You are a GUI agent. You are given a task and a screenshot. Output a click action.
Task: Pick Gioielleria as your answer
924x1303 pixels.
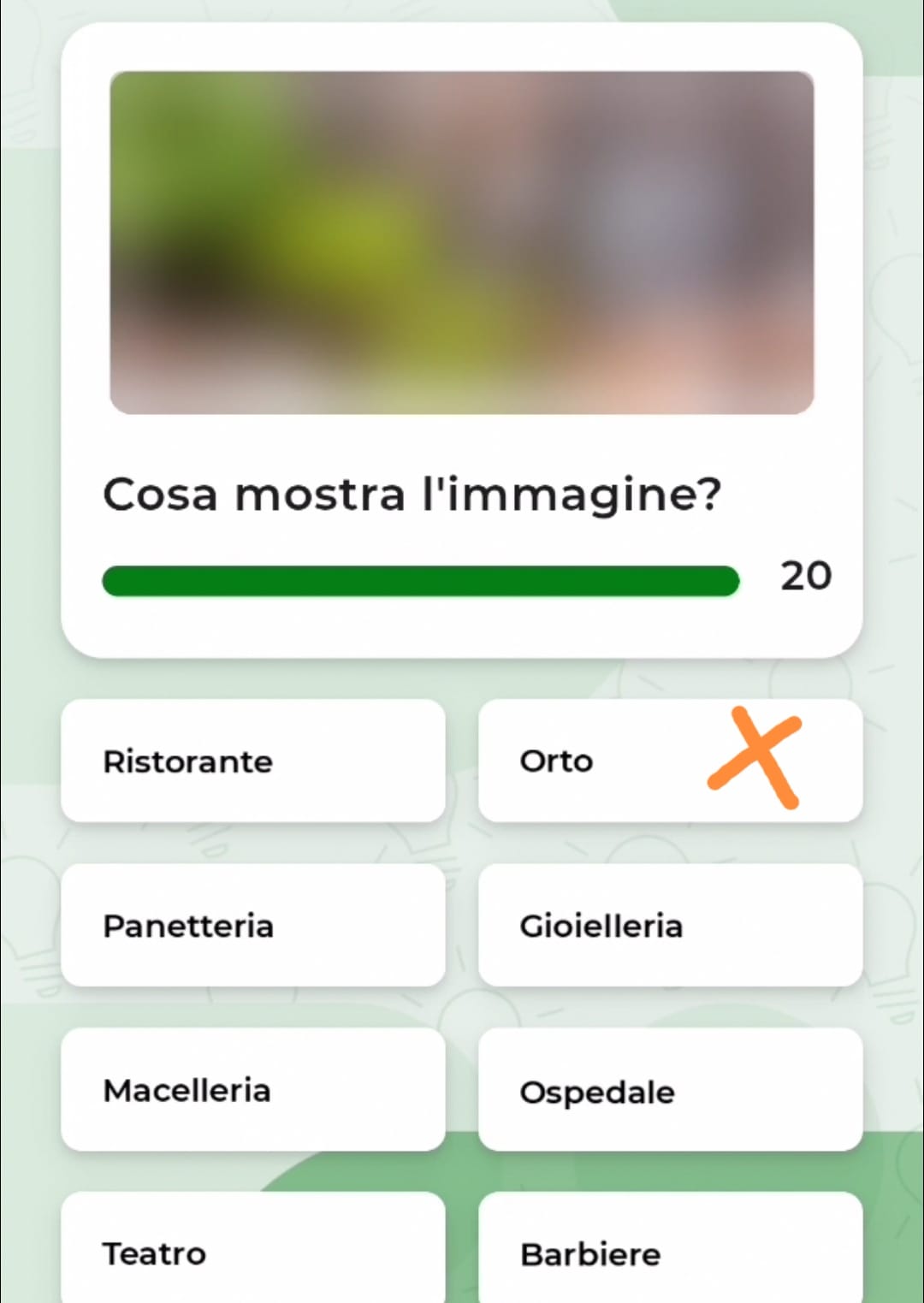(x=669, y=925)
